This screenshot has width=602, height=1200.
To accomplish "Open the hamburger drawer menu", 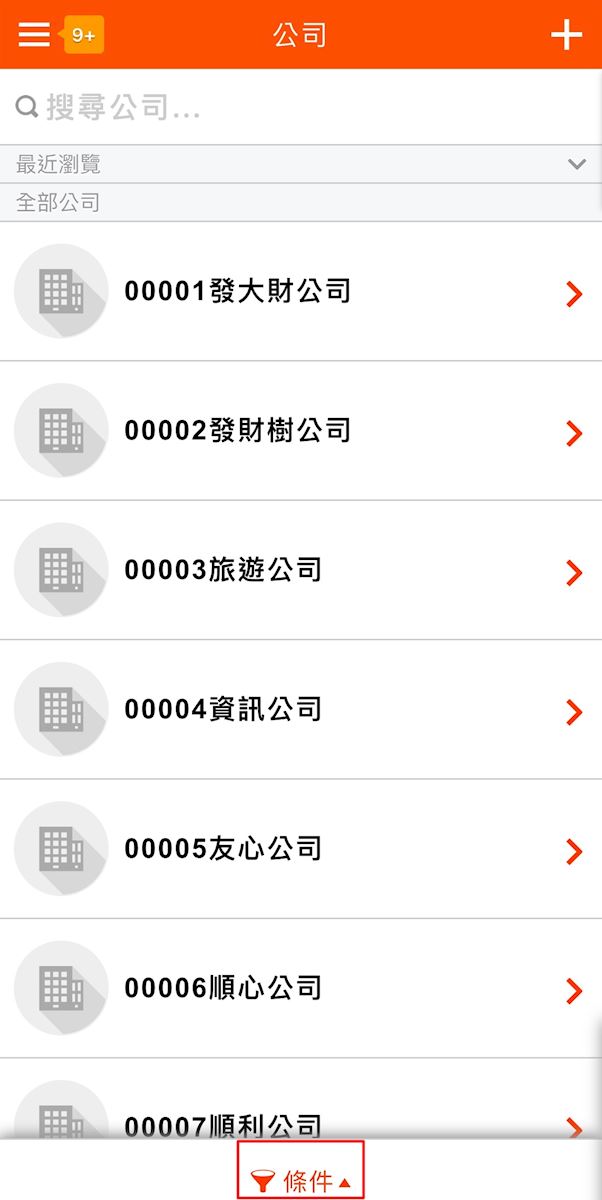I will (34, 35).
